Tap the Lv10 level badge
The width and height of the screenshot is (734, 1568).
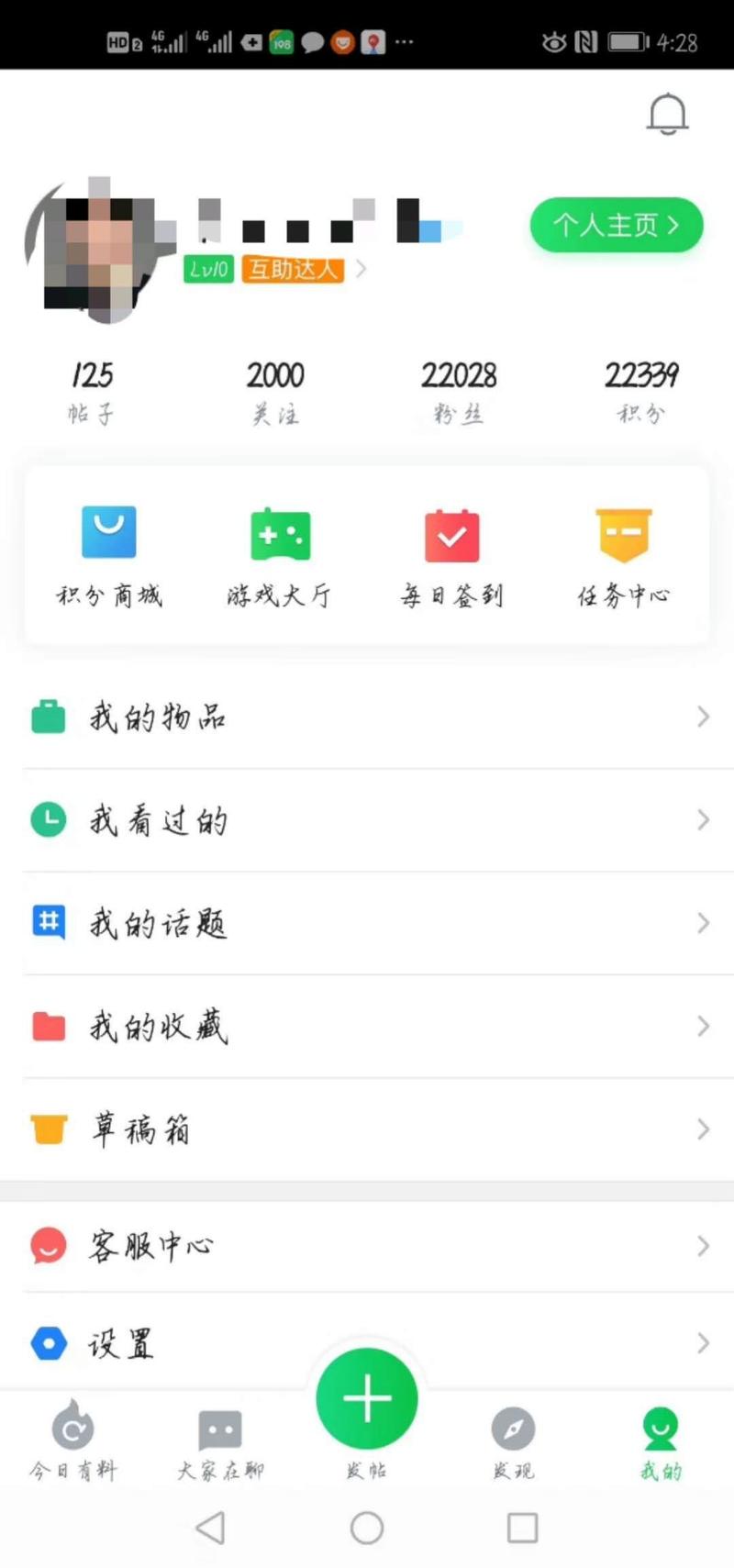[208, 270]
